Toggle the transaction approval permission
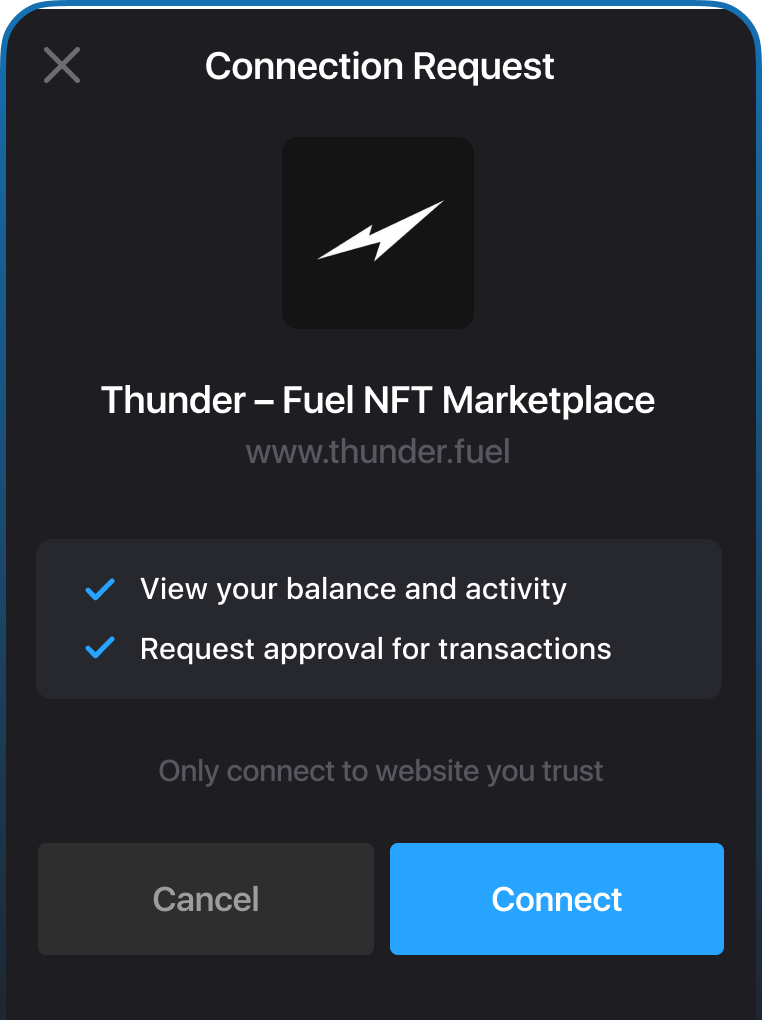This screenshot has height=1020, width=762. tap(375, 648)
